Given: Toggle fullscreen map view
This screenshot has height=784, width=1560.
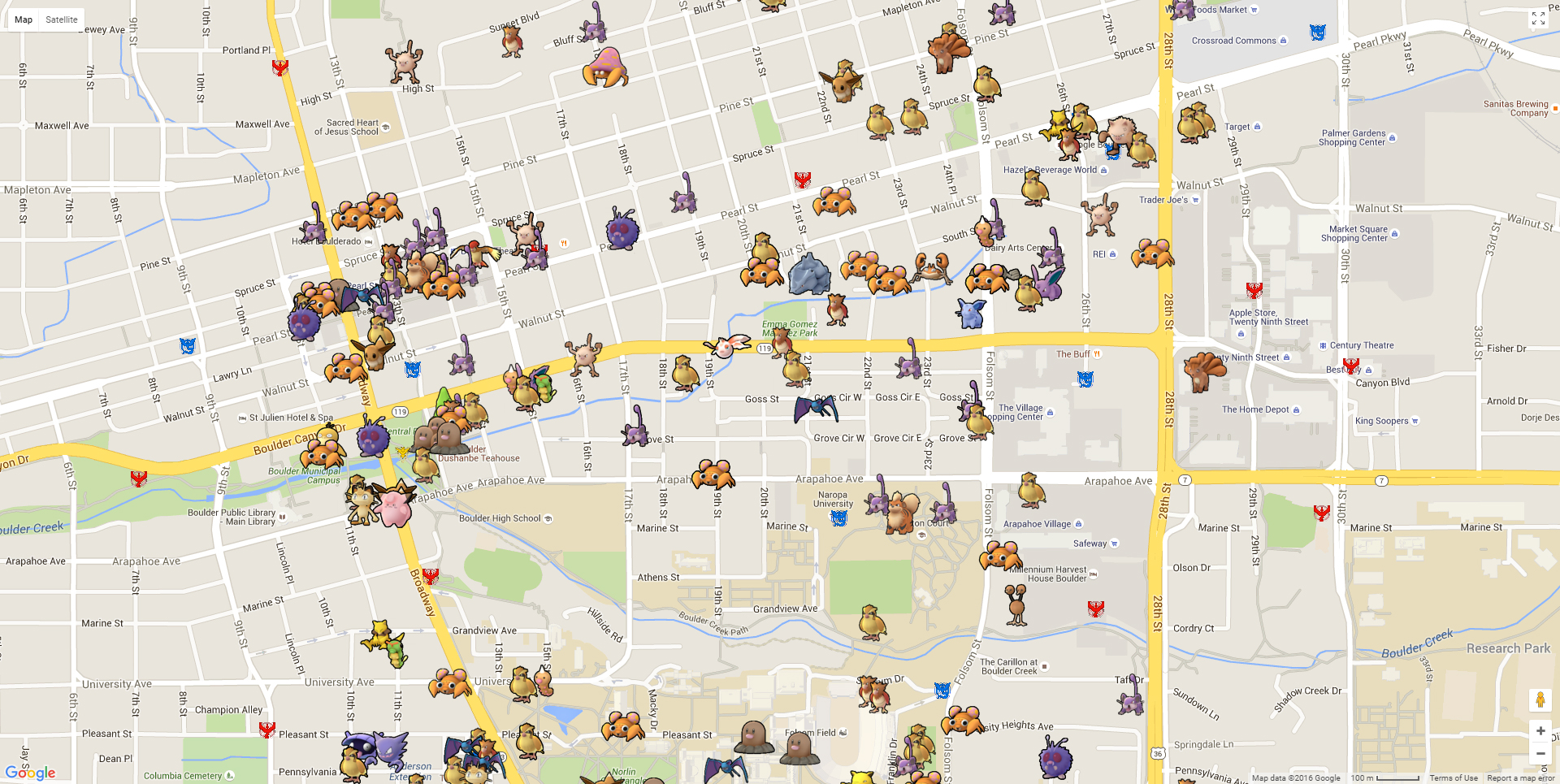Looking at the screenshot, I should 1538,19.
